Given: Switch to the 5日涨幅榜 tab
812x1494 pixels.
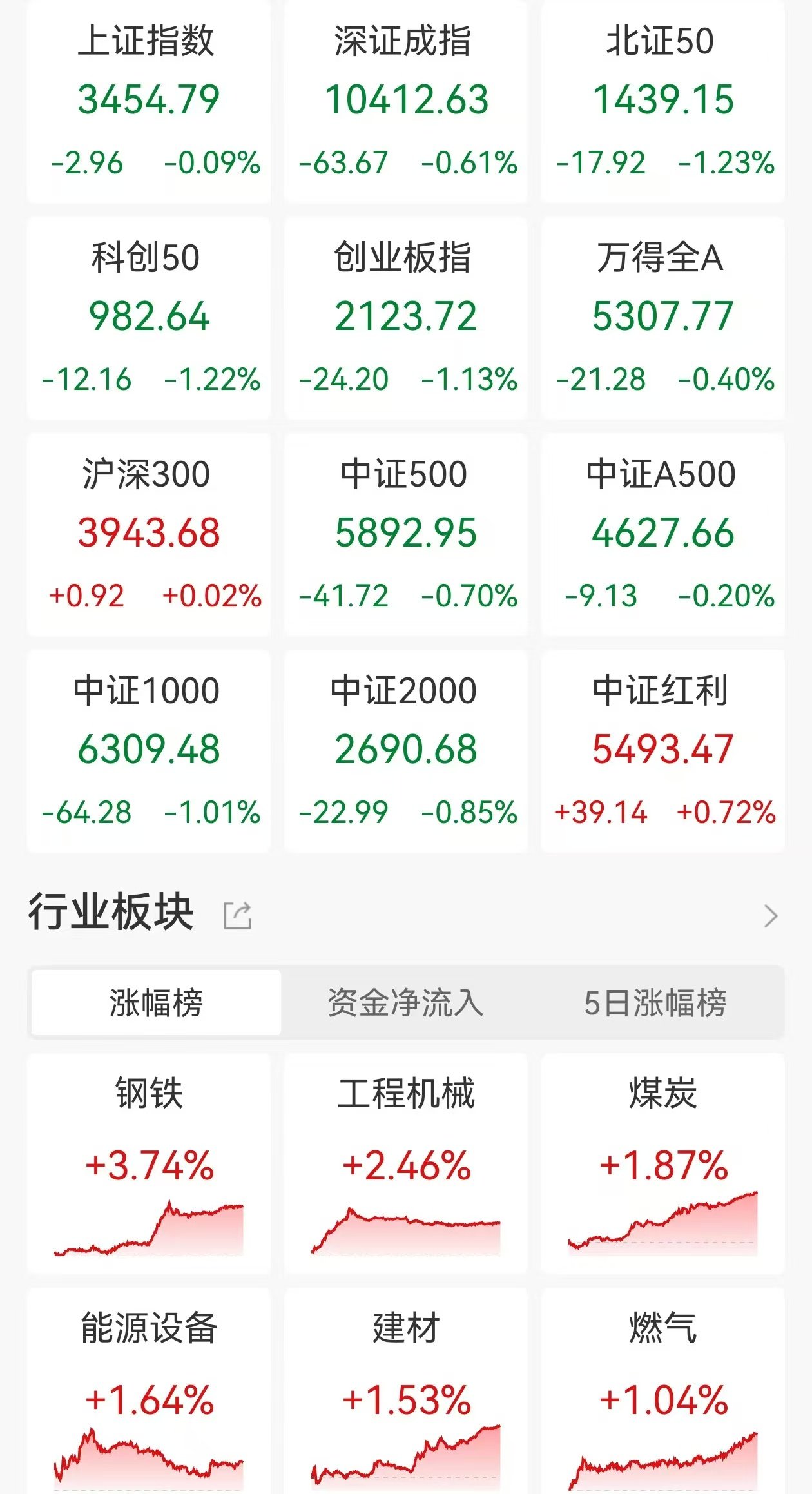Looking at the screenshot, I should point(655,1002).
